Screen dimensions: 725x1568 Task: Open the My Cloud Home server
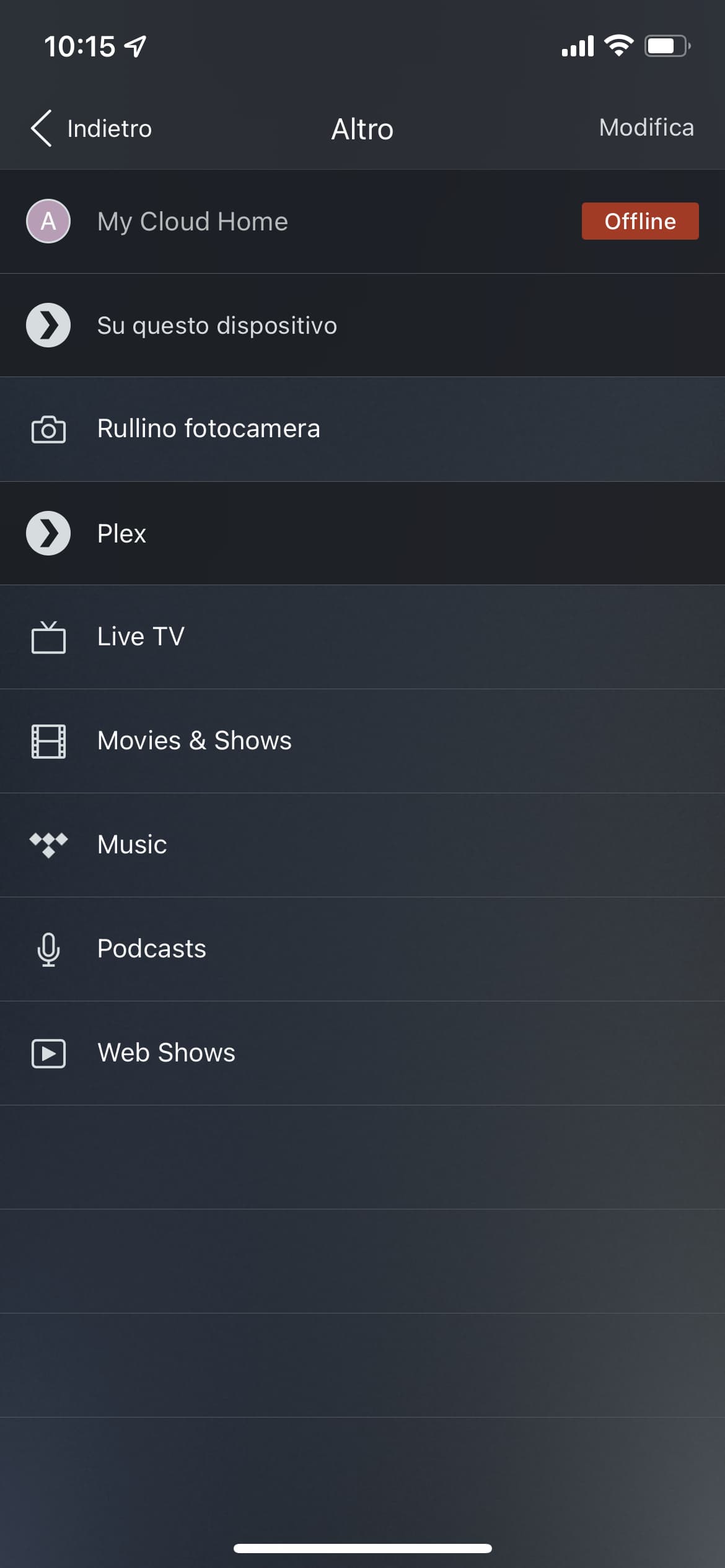click(x=362, y=222)
